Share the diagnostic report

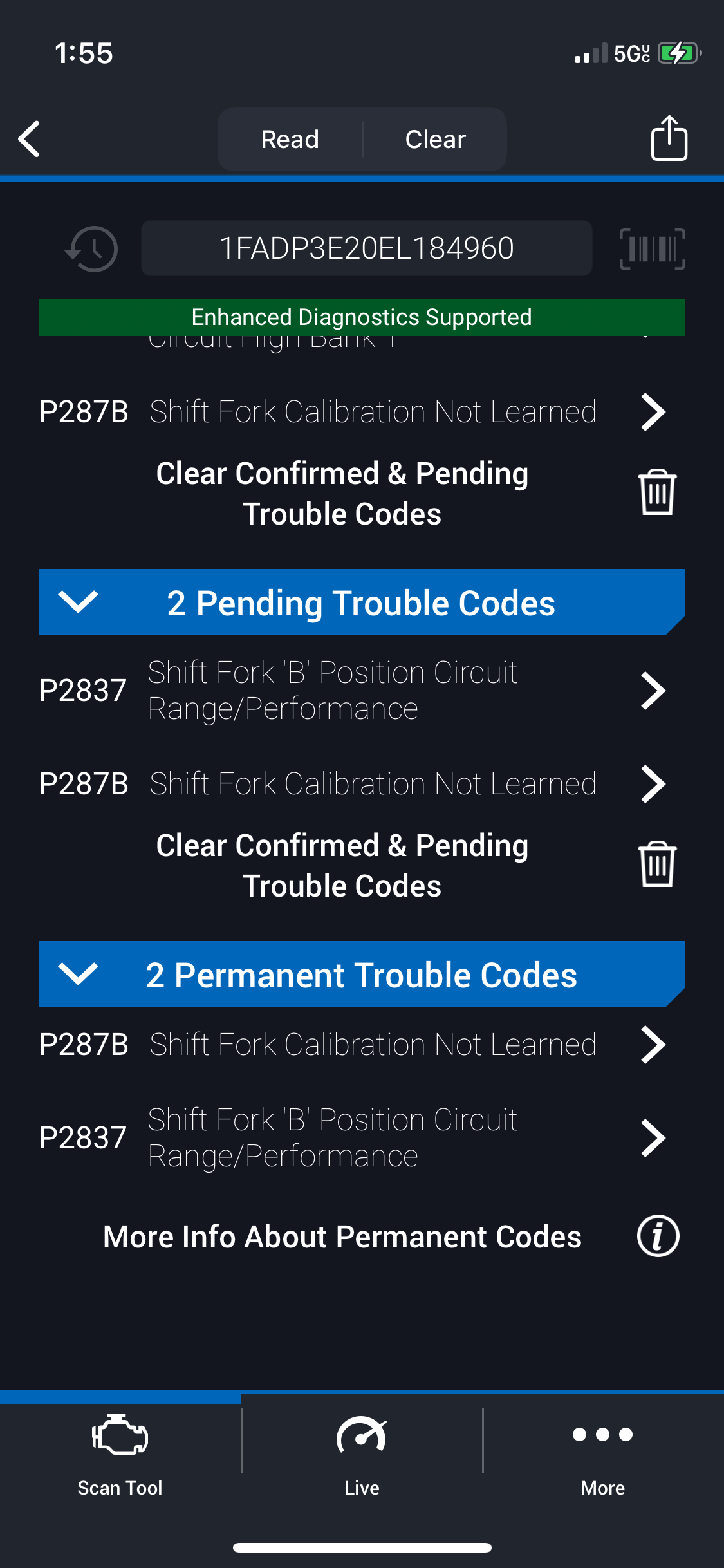[669, 138]
